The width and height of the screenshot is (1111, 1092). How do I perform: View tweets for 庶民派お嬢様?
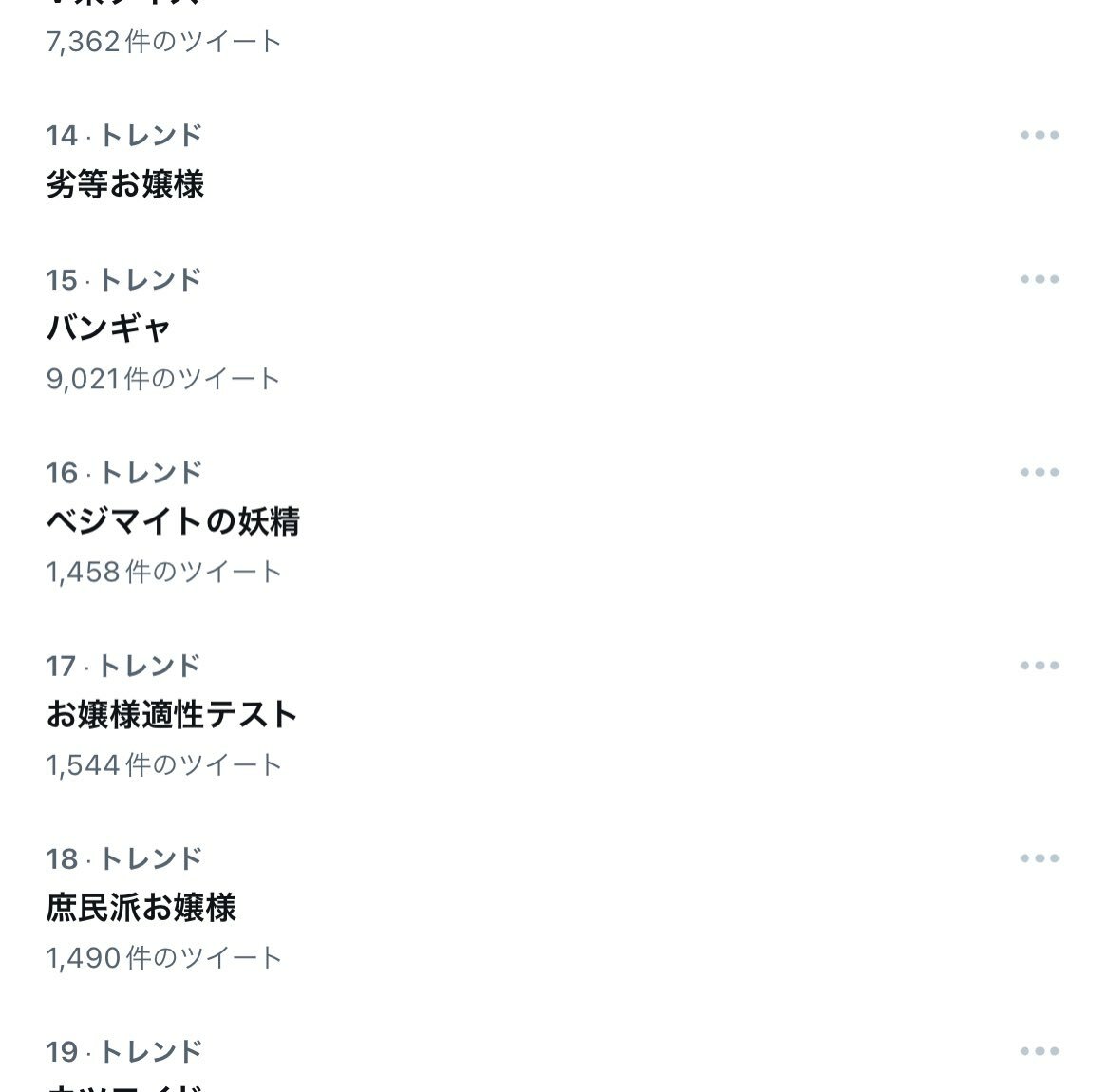point(141,908)
